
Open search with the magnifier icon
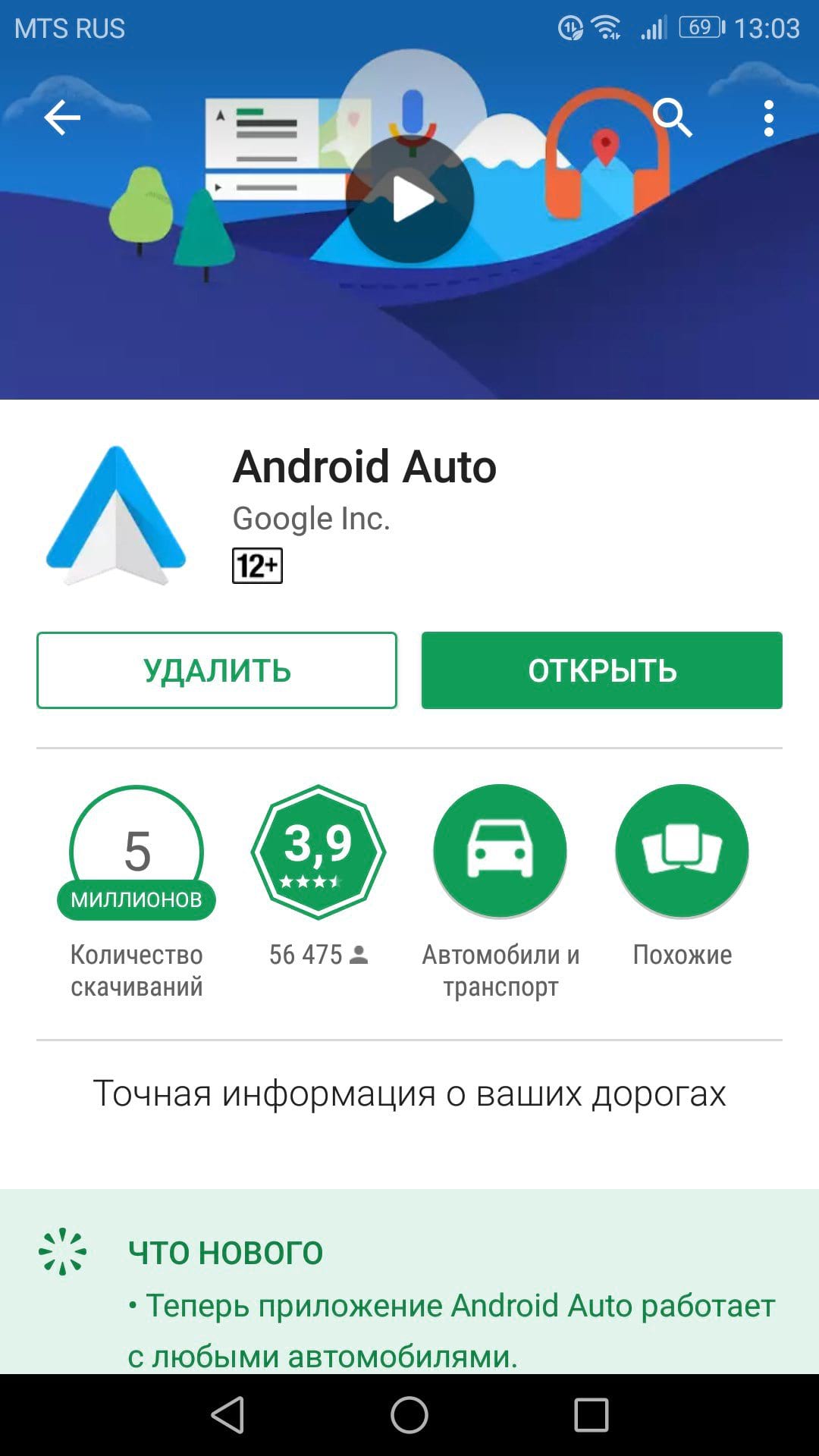point(672,118)
